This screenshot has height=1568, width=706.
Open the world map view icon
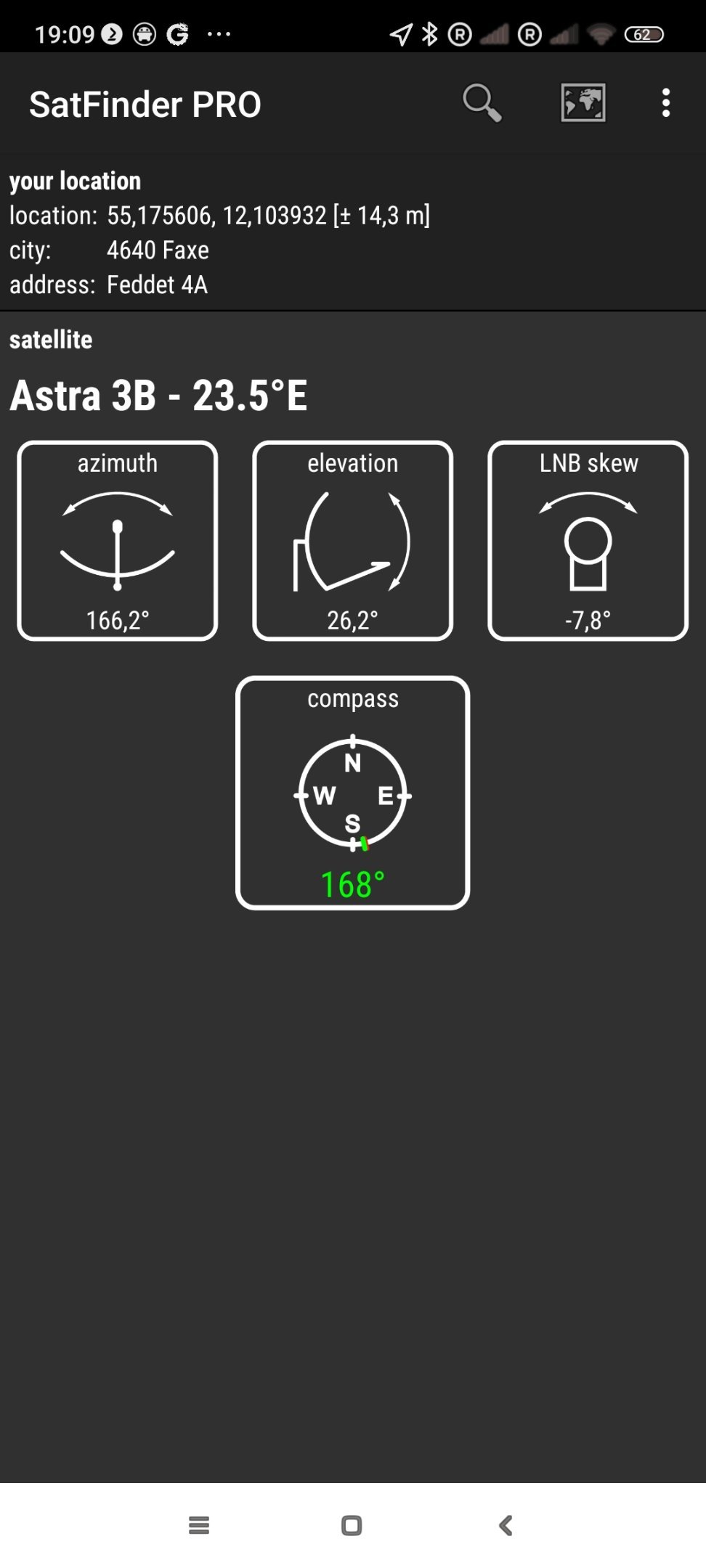[583, 103]
